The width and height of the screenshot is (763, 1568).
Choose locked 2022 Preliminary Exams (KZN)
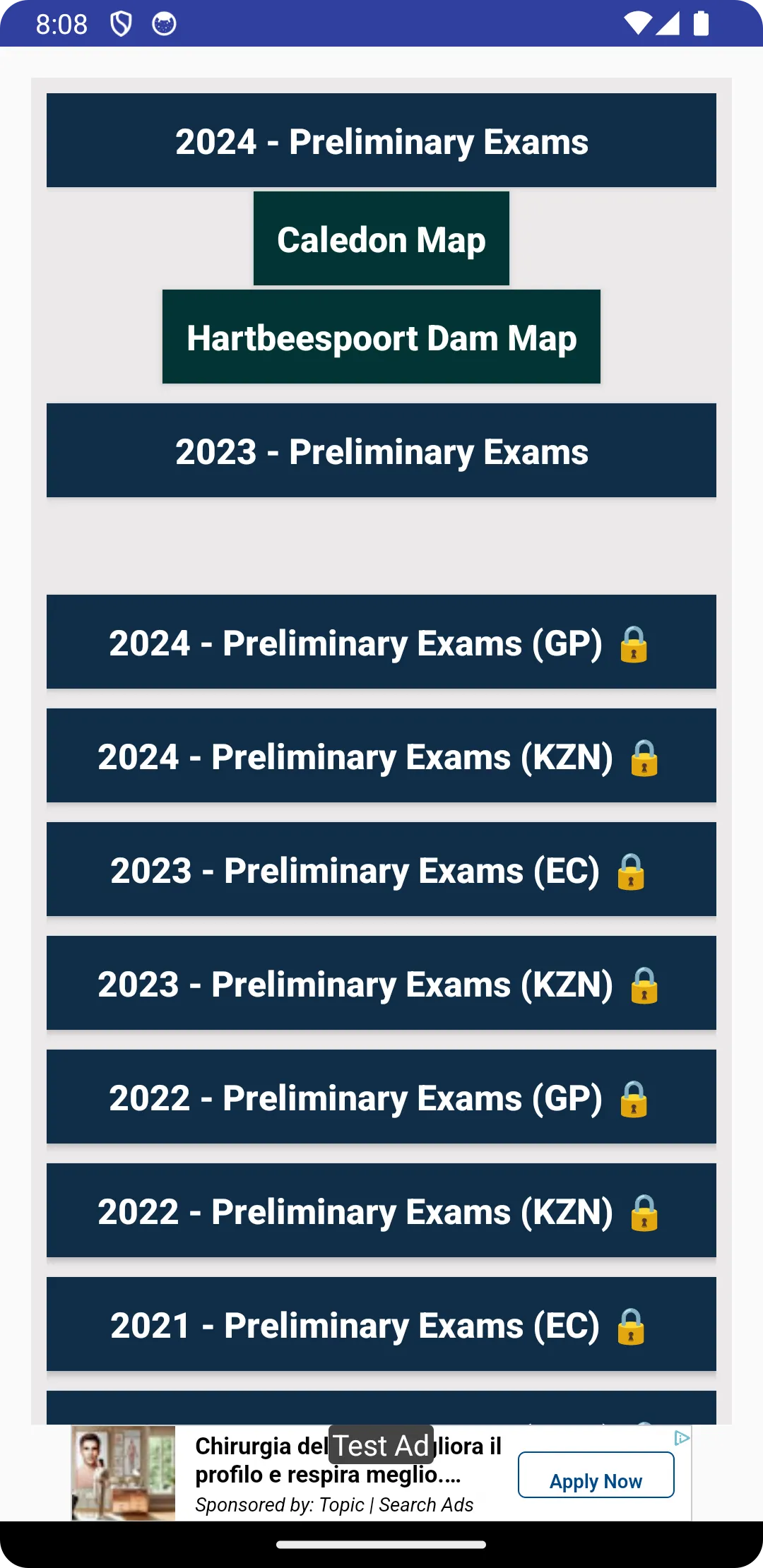(x=381, y=1211)
